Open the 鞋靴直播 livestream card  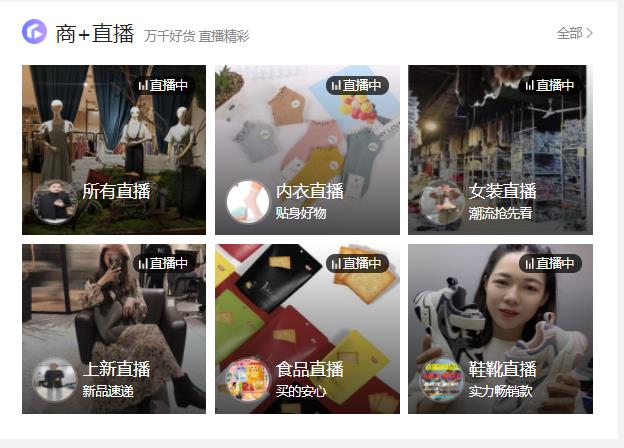(500, 329)
